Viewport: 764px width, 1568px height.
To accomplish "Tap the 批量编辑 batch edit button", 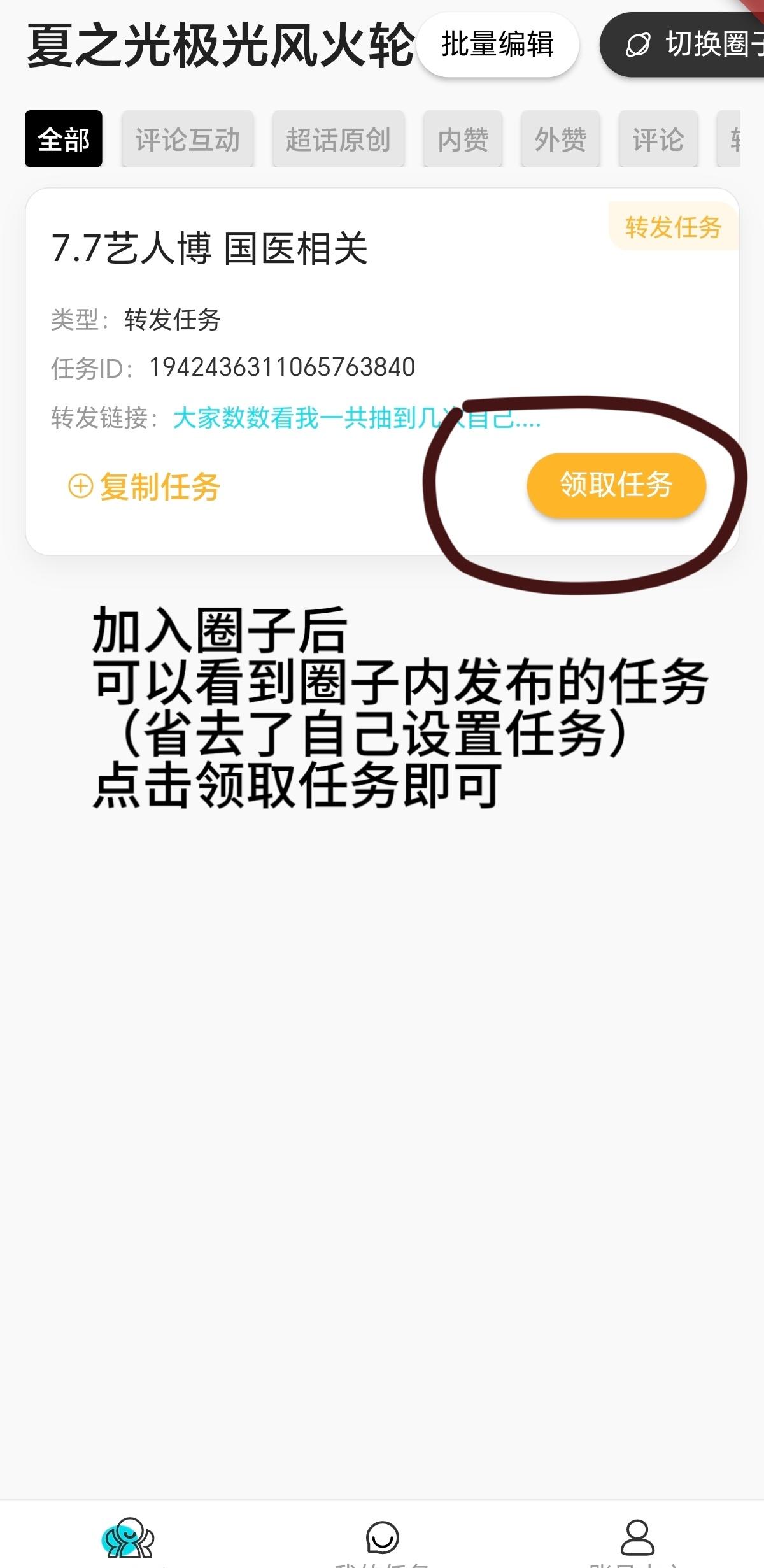I will coord(497,45).
